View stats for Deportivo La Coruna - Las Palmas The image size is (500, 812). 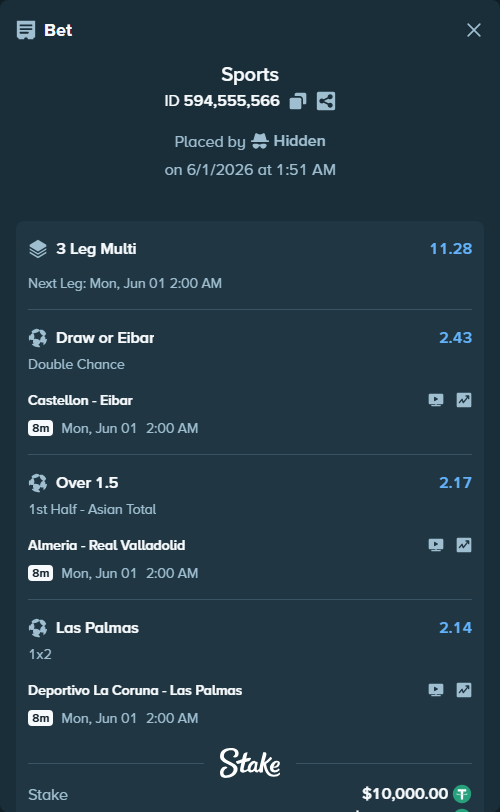(464, 690)
